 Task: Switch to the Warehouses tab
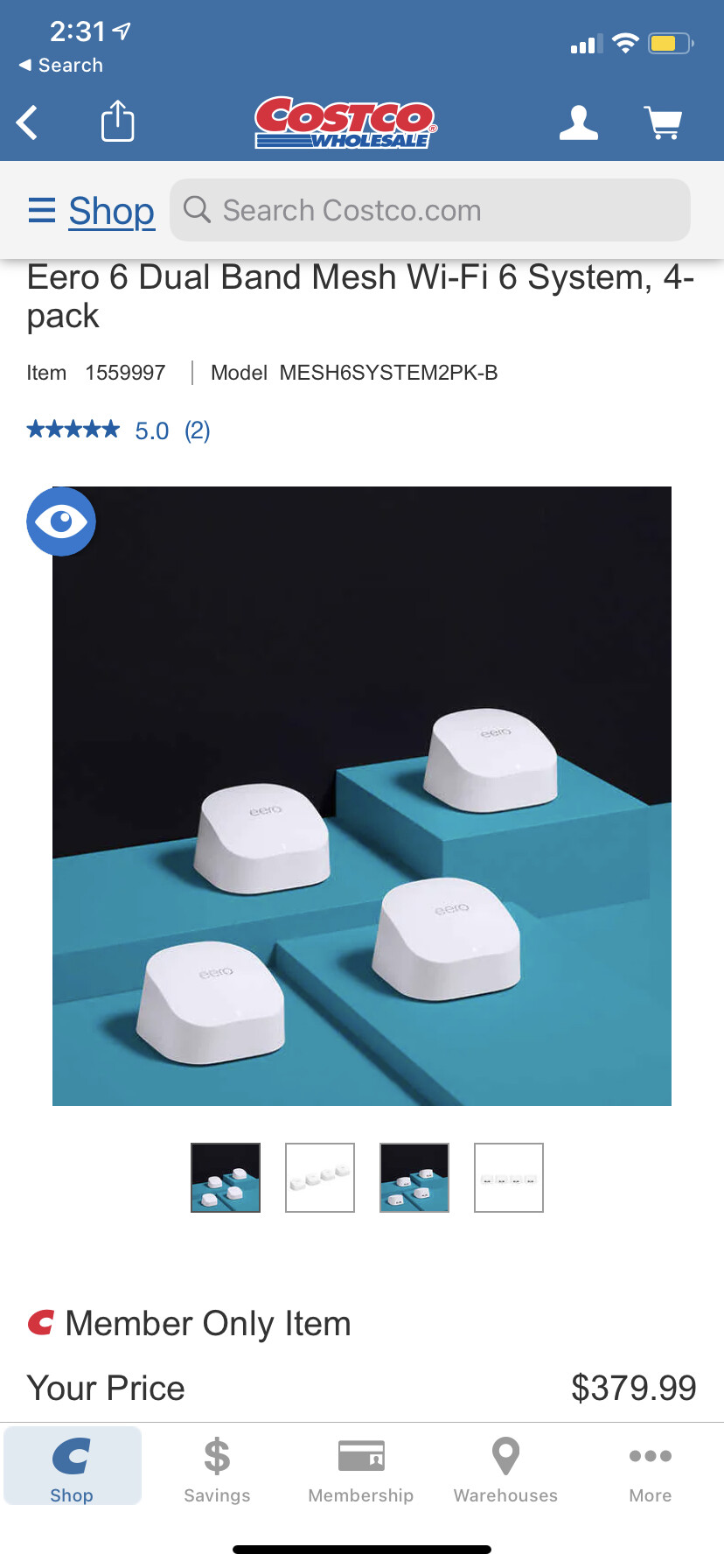[505, 1470]
